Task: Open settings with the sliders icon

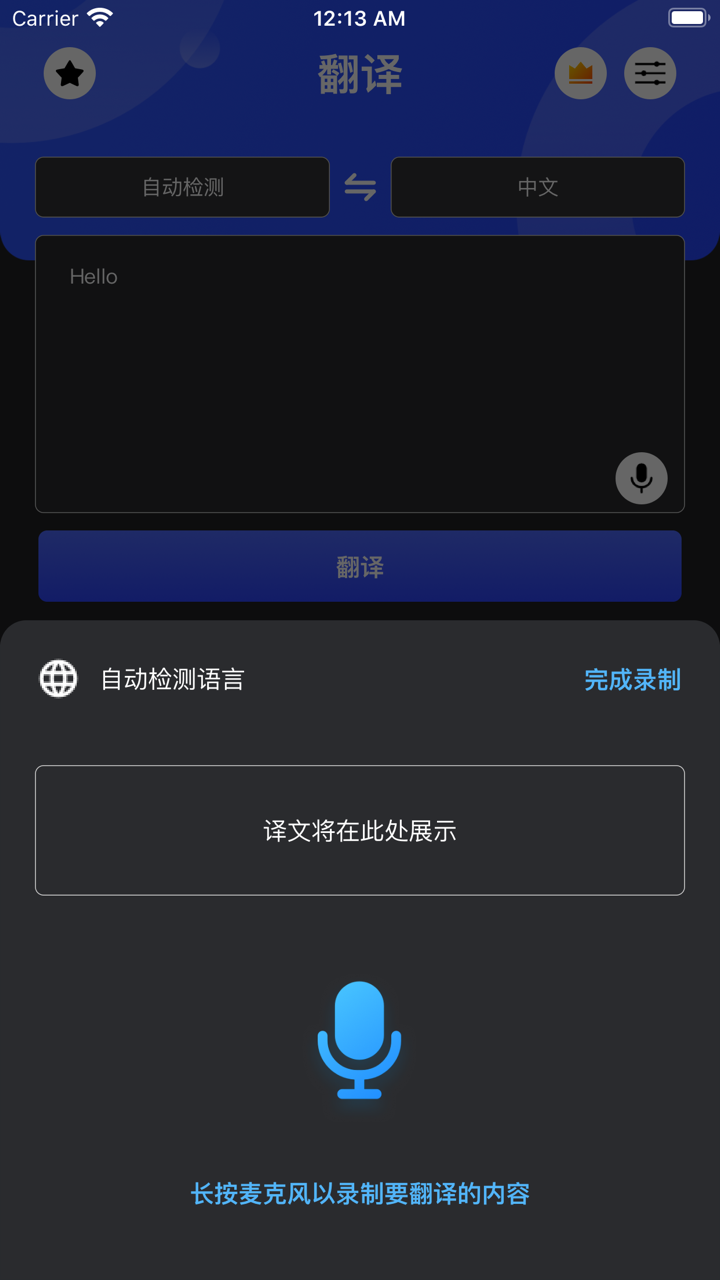Action: tap(650, 73)
